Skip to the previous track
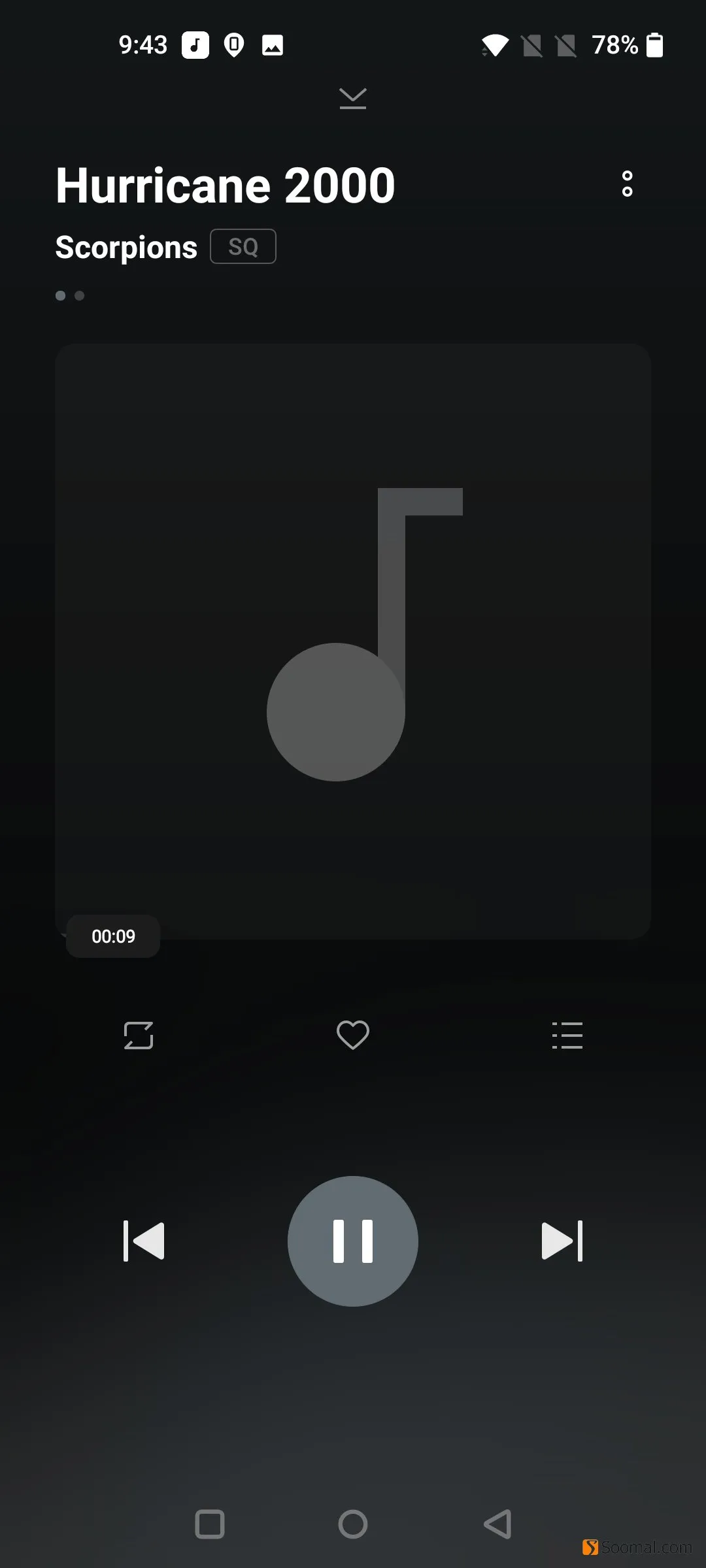706x1568 pixels. [144, 1241]
